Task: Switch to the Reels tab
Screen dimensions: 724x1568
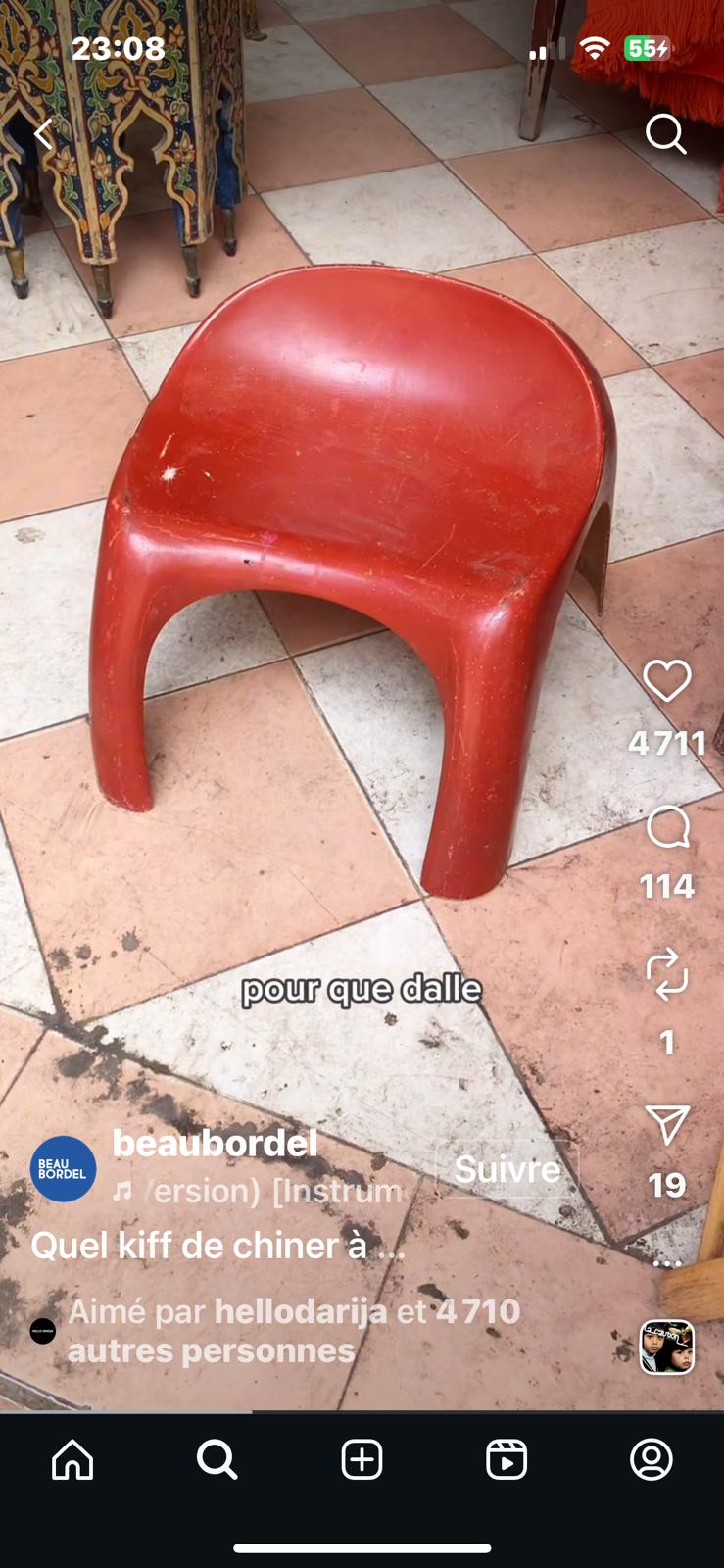Action: (x=507, y=1459)
